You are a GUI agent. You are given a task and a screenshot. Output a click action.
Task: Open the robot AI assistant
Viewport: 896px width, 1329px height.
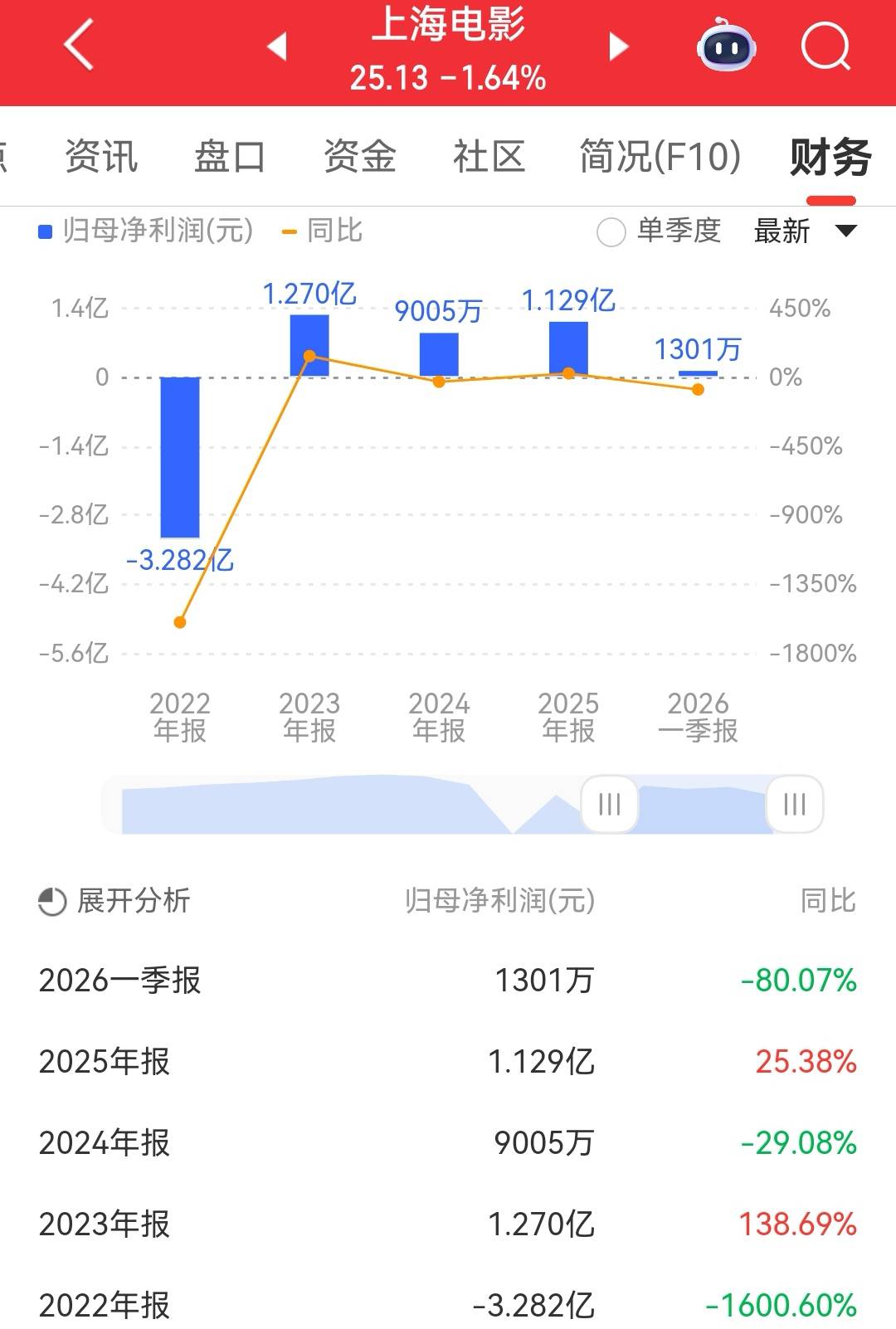coord(726,46)
